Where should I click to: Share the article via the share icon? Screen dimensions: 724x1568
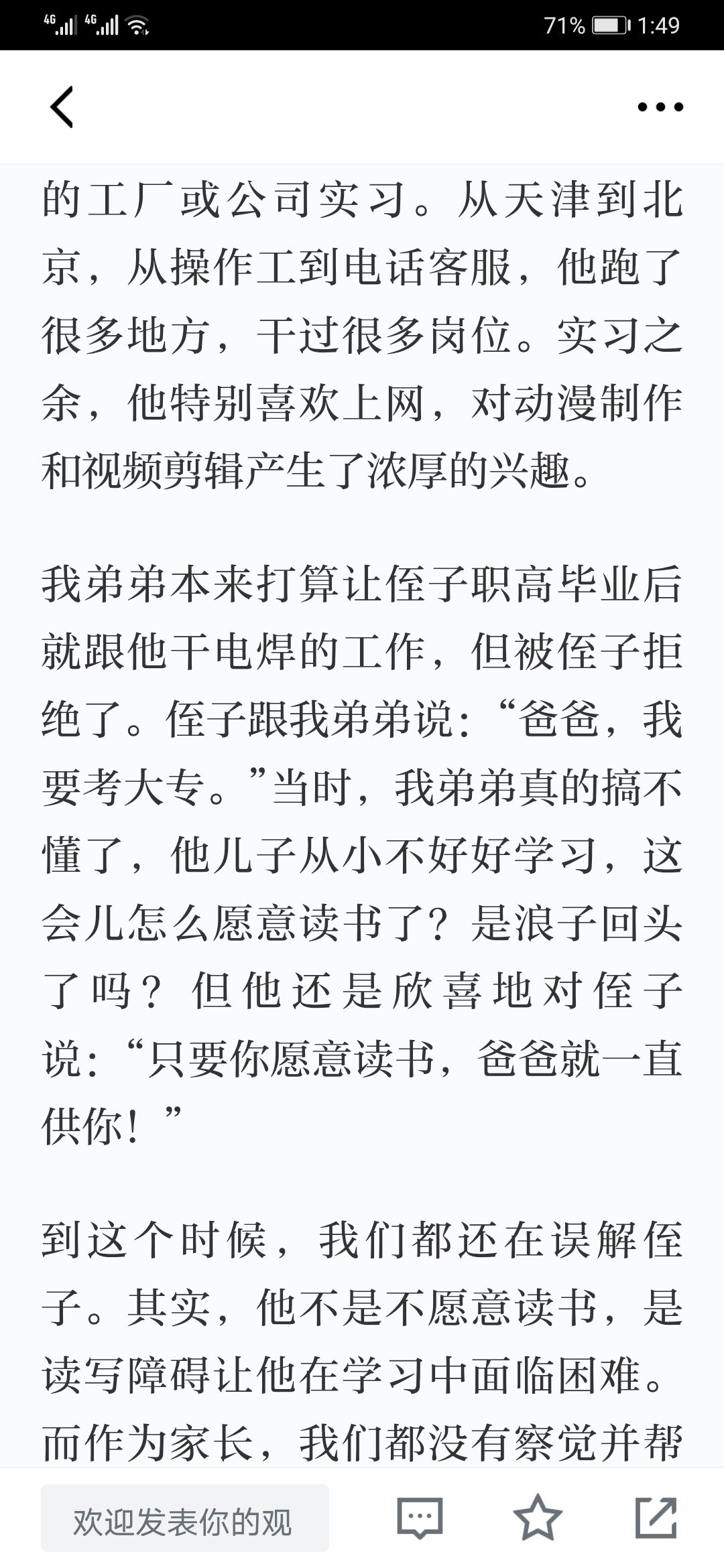point(656,1518)
